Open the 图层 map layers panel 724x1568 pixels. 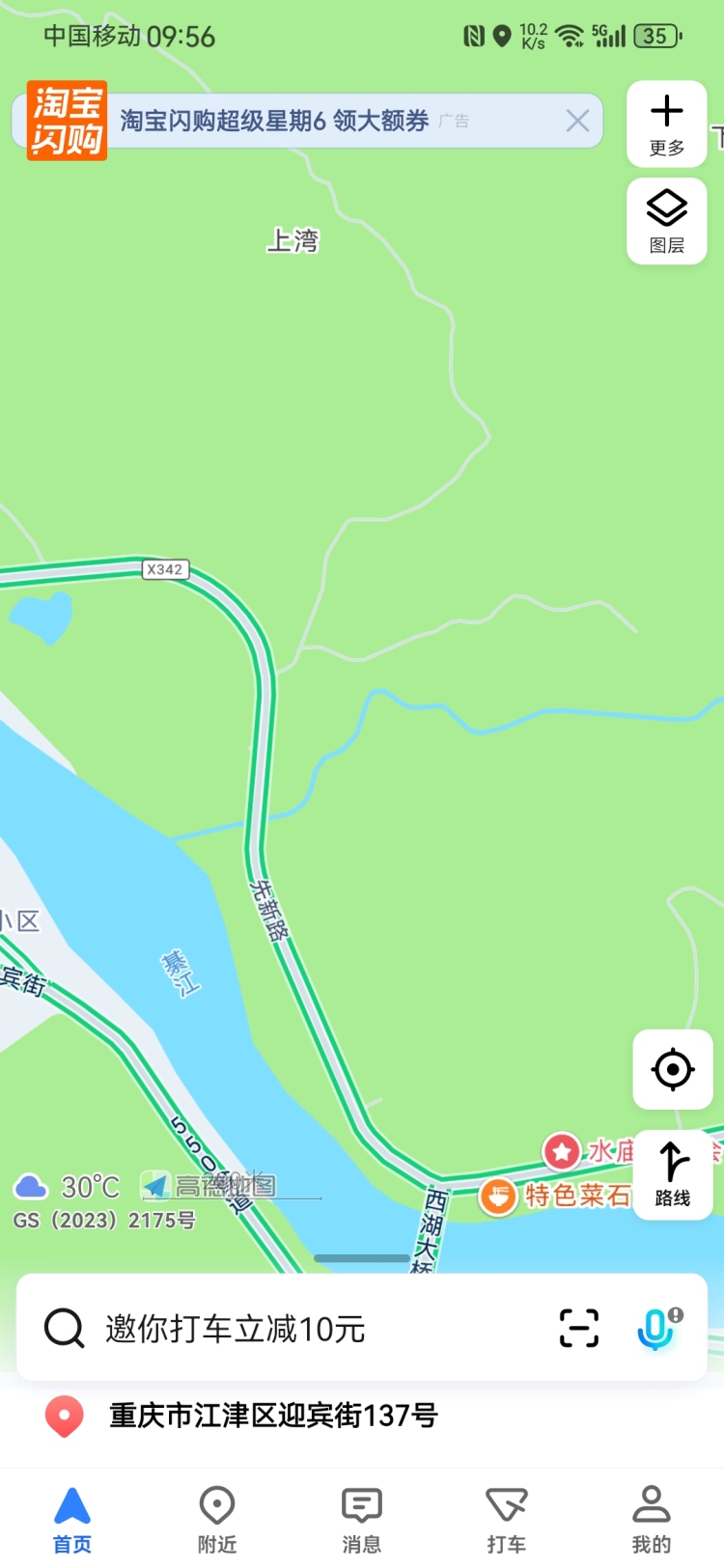point(666,221)
